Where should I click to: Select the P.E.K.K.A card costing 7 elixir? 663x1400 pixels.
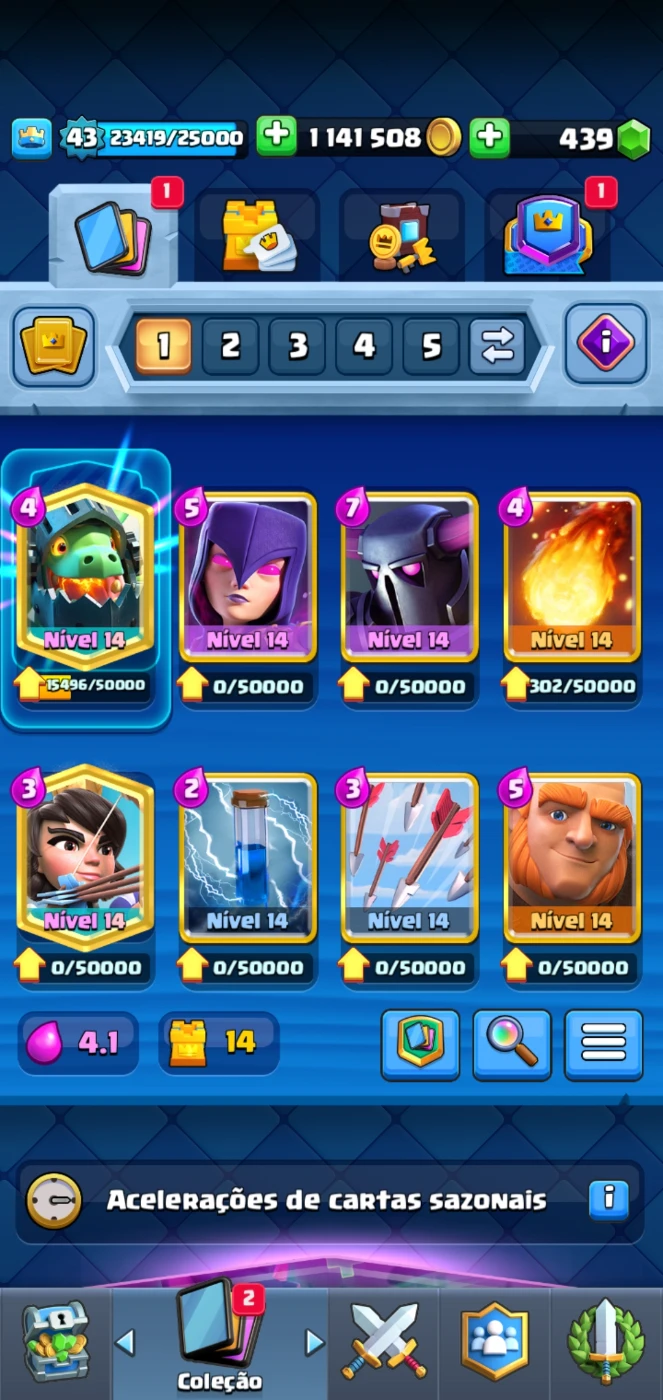tap(409, 580)
